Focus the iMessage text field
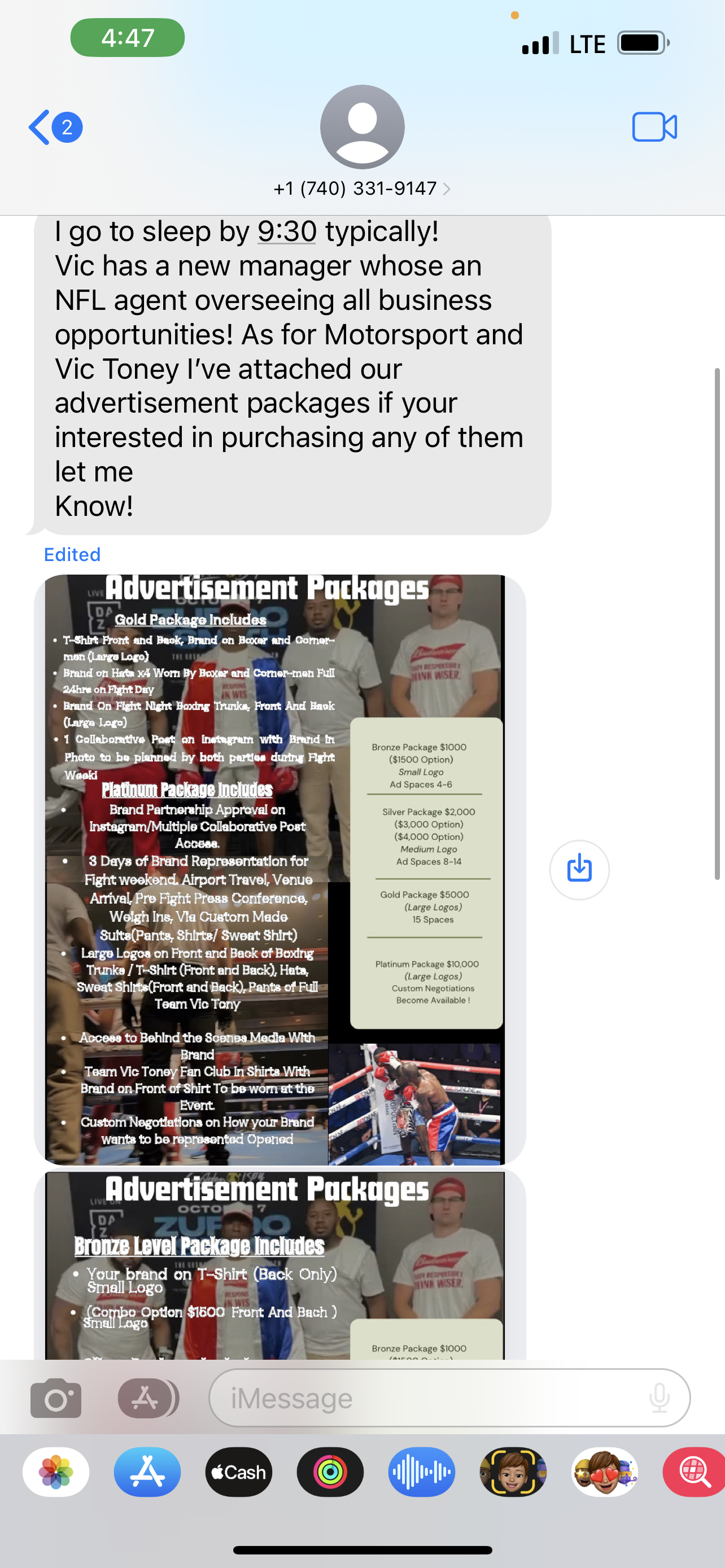The image size is (725, 1568). (x=426, y=1398)
